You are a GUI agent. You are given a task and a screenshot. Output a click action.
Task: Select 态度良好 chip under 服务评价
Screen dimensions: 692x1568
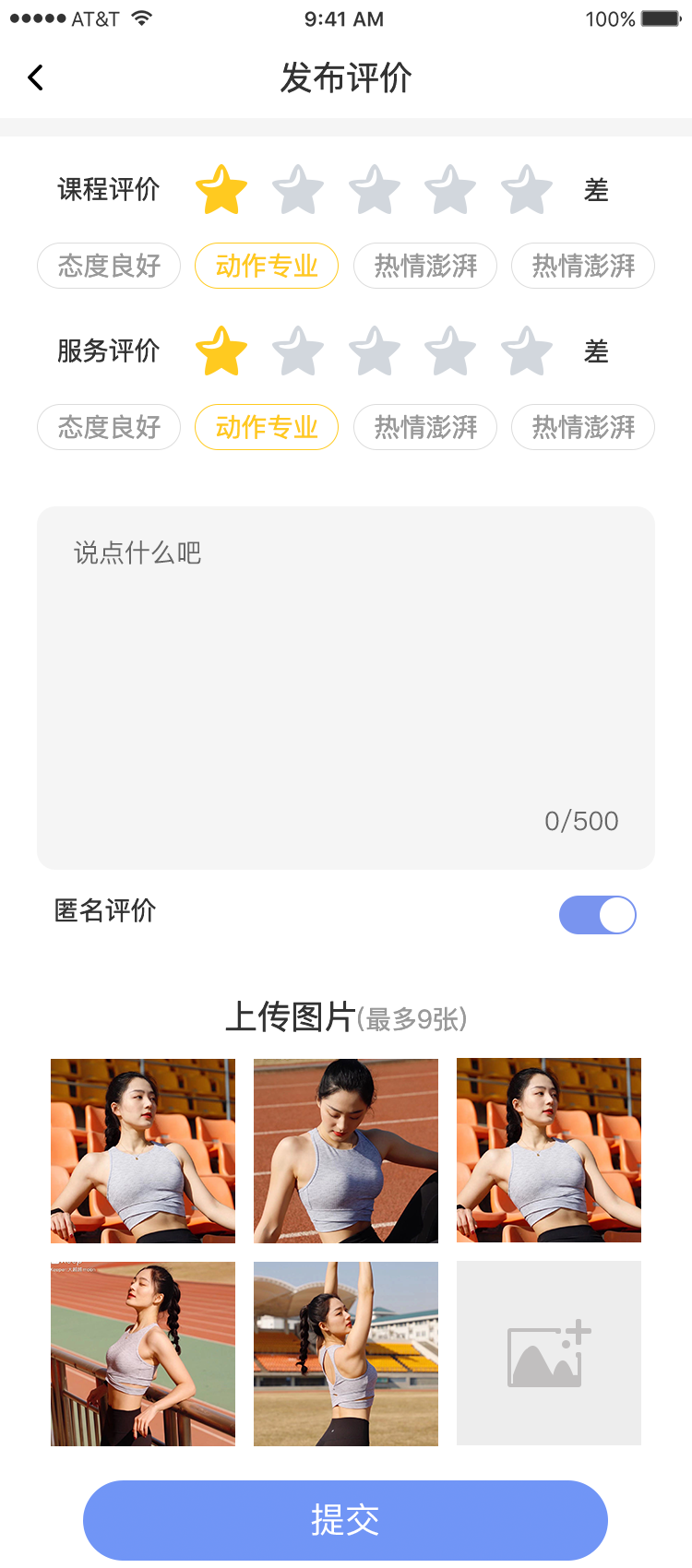109,427
